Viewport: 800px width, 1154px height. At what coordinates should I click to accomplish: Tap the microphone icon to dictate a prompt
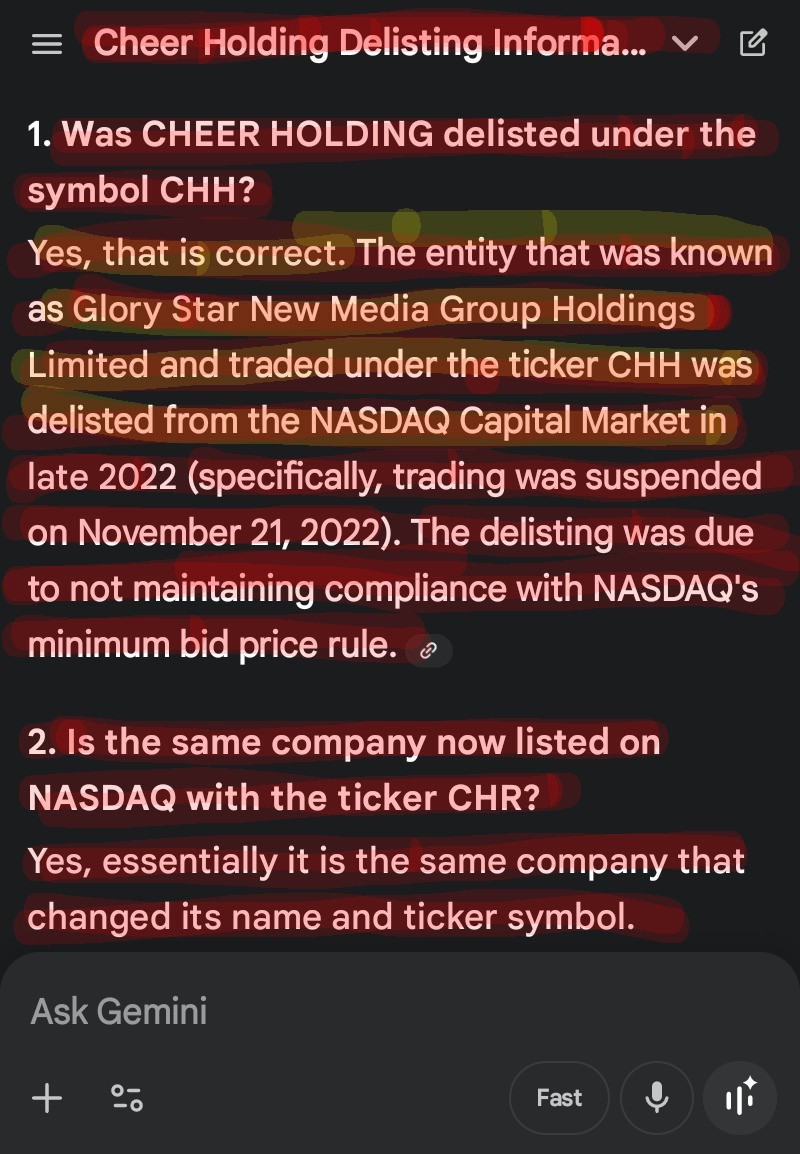coord(656,1097)
